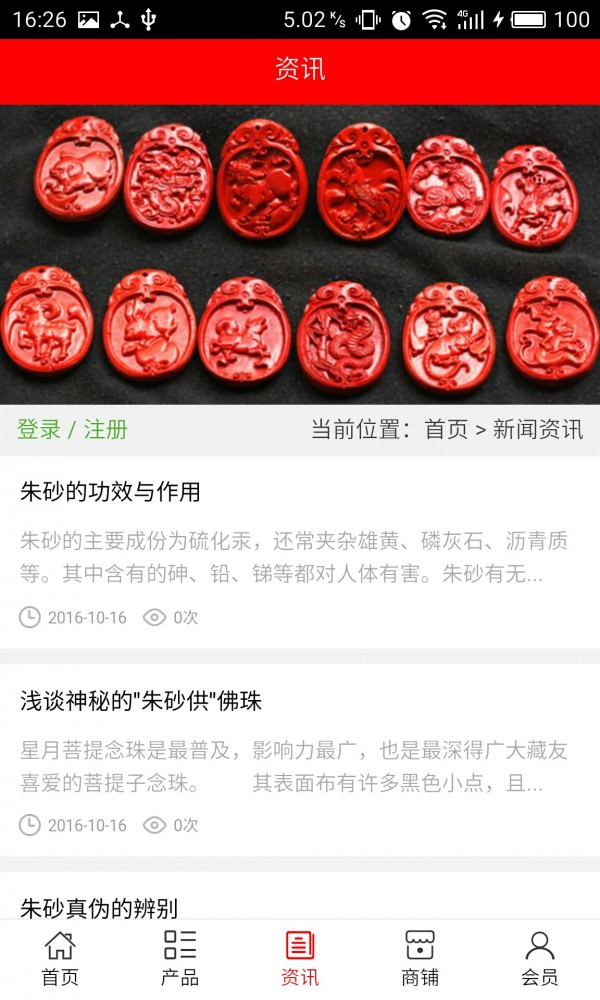The height and width of the screenshot is (1000, 600).
Task: Open article 朱砂真伪的辨别
Action: (99, 907)
